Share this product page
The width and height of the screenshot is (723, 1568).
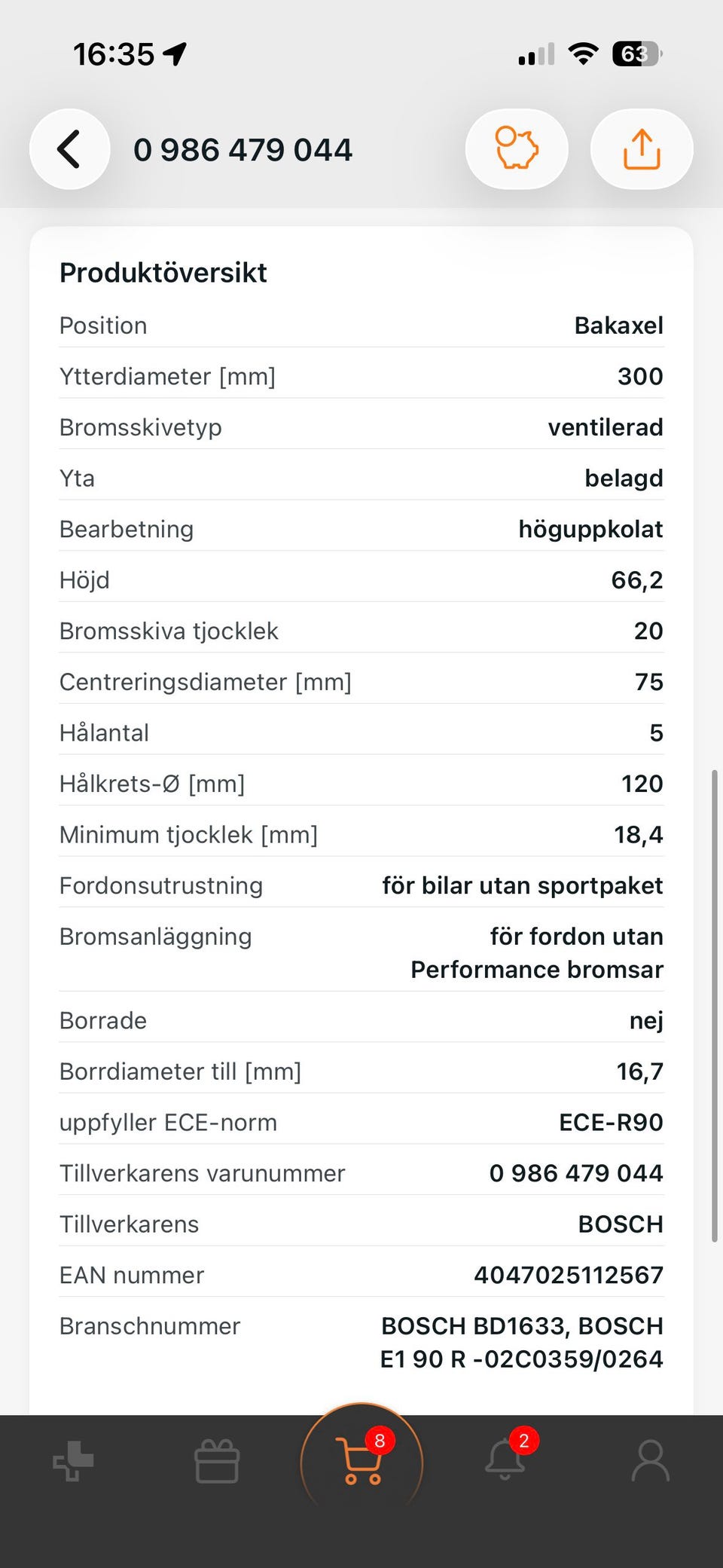click(x=642, y=149)
